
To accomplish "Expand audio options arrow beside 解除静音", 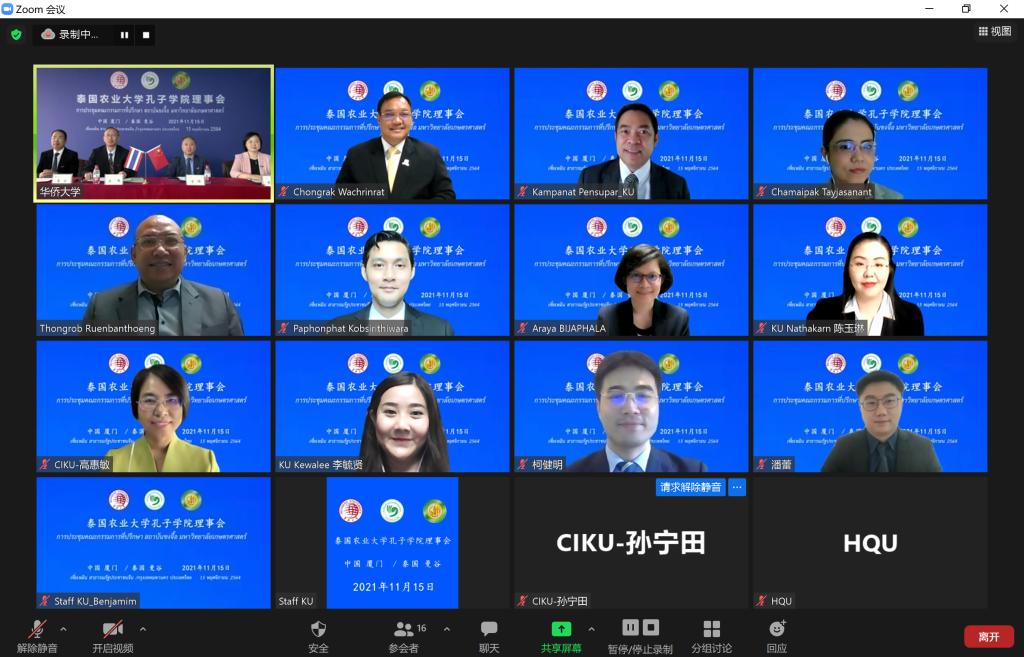I will [x=64, y=629].
